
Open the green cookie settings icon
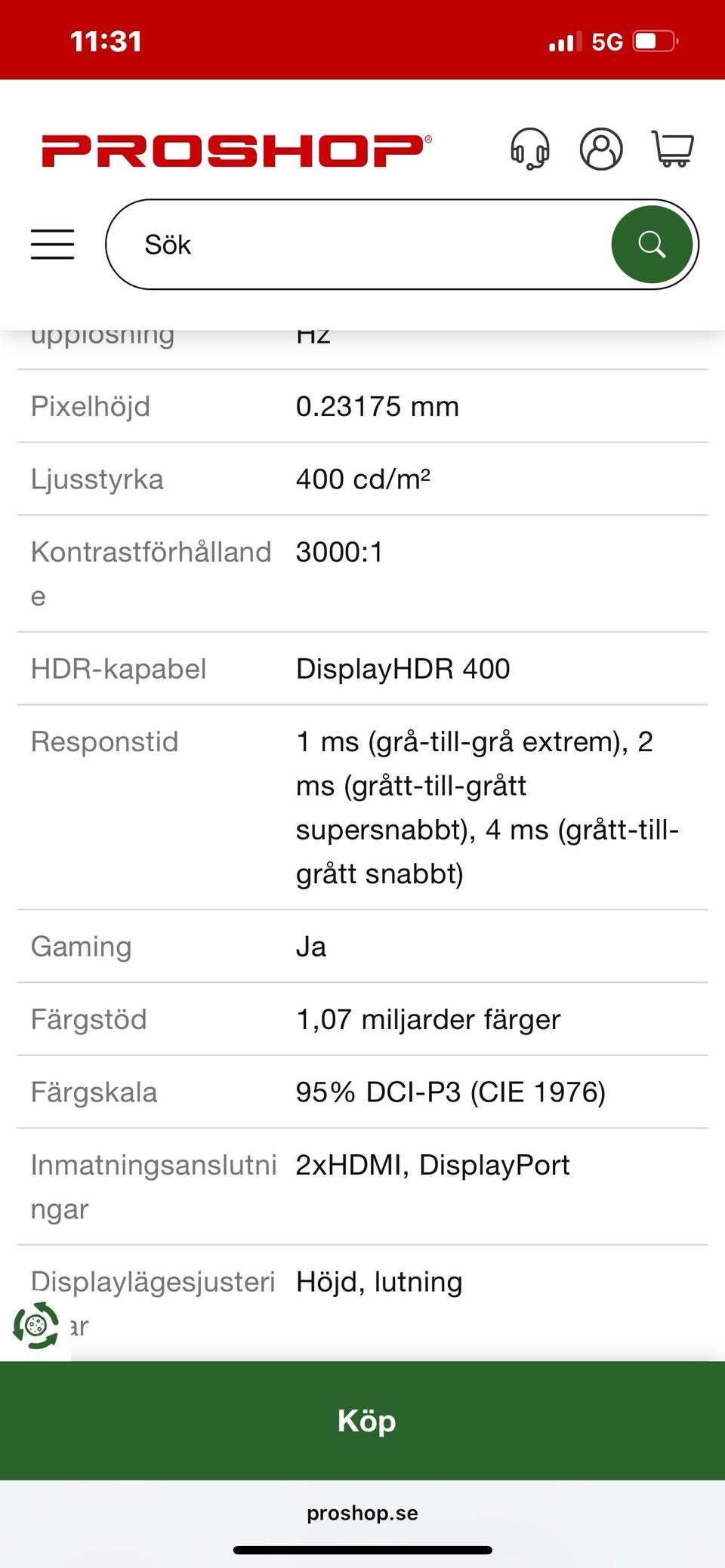35,1325
